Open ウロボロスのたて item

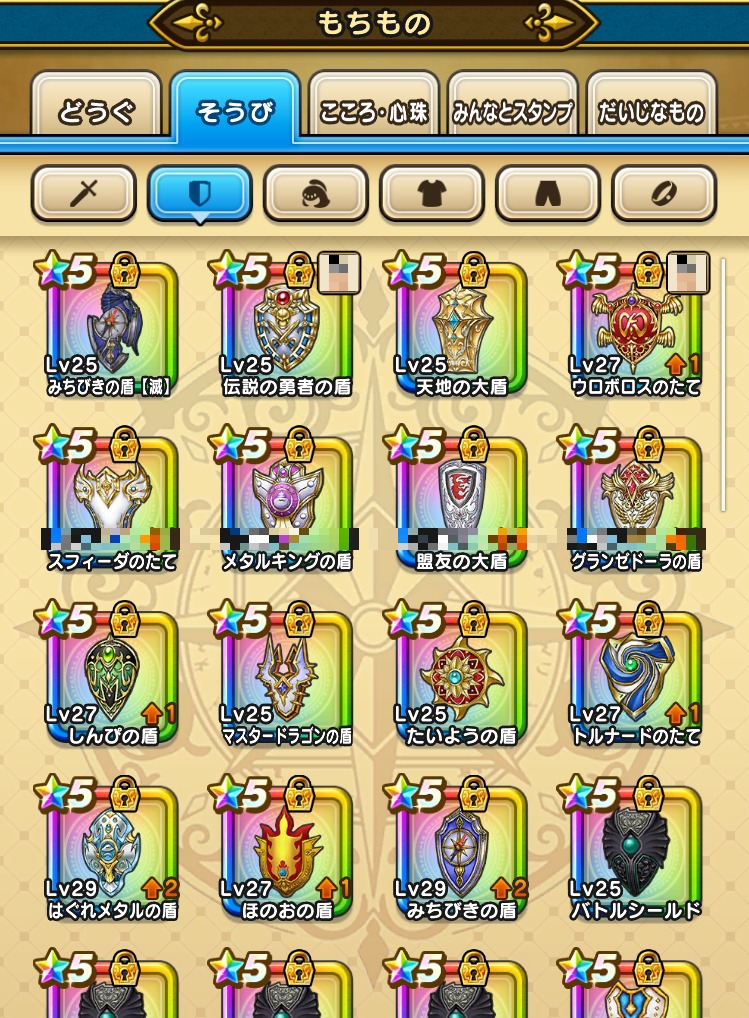click(635, 330)
